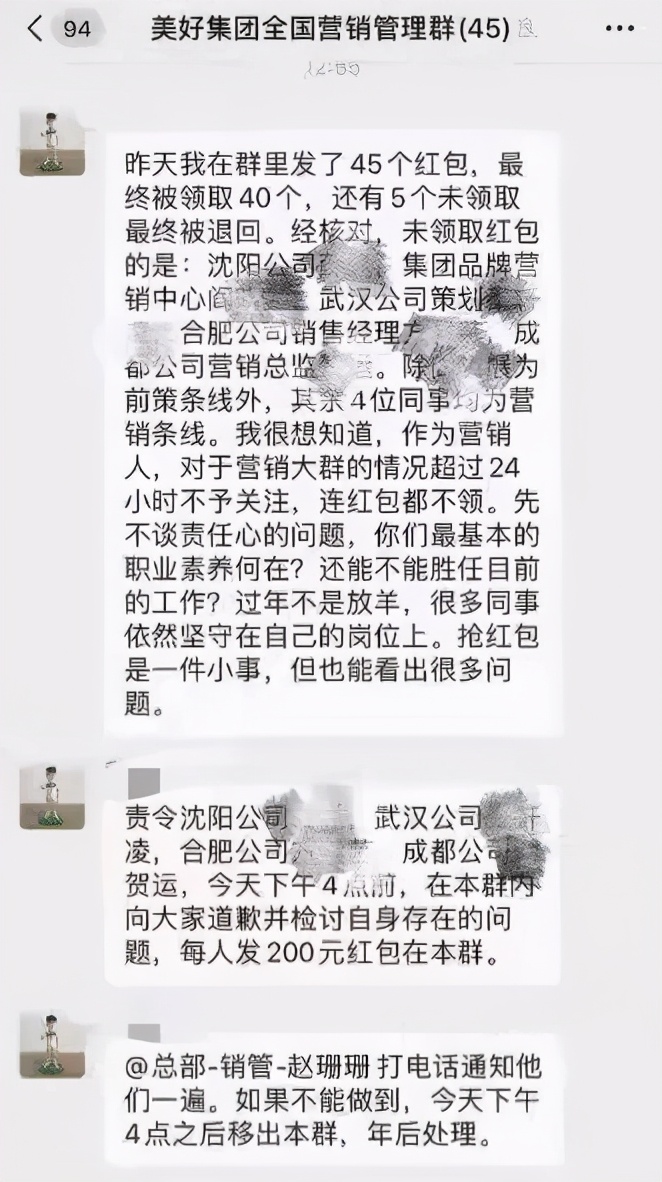Open sender's avatar beside the 45个红包 message

click(51, 142)
